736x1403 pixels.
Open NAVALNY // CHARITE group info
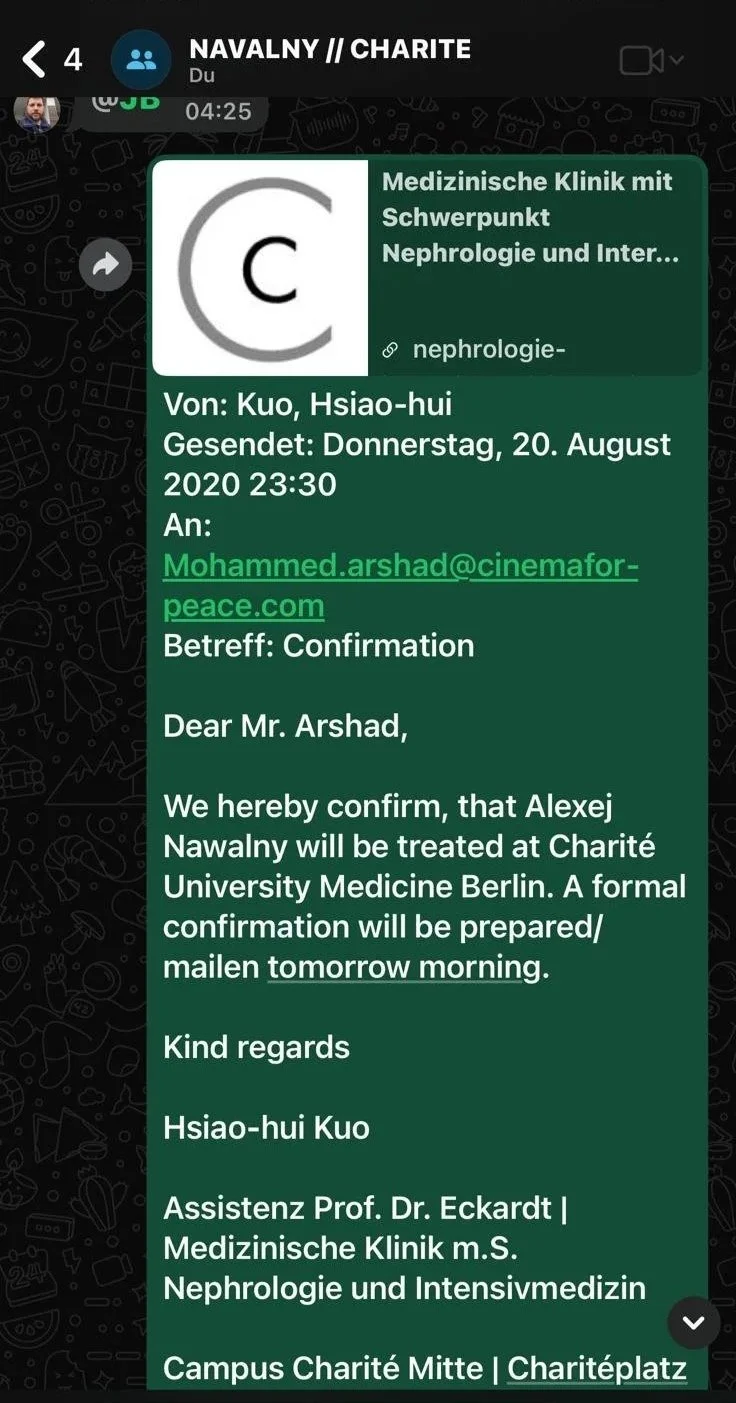(330, 50)
